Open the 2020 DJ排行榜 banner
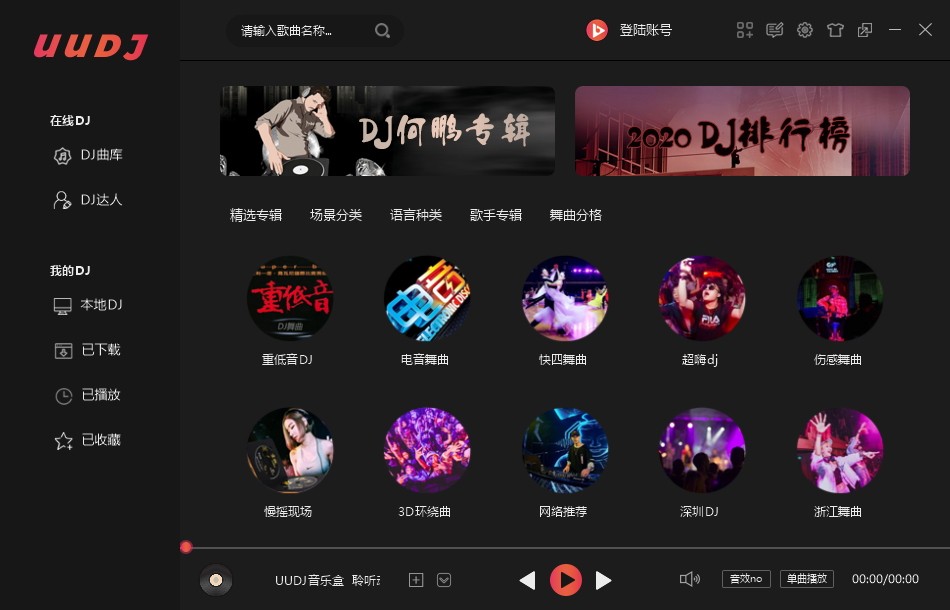This screenshot has width=950, height=610. [x=742, y=131]
